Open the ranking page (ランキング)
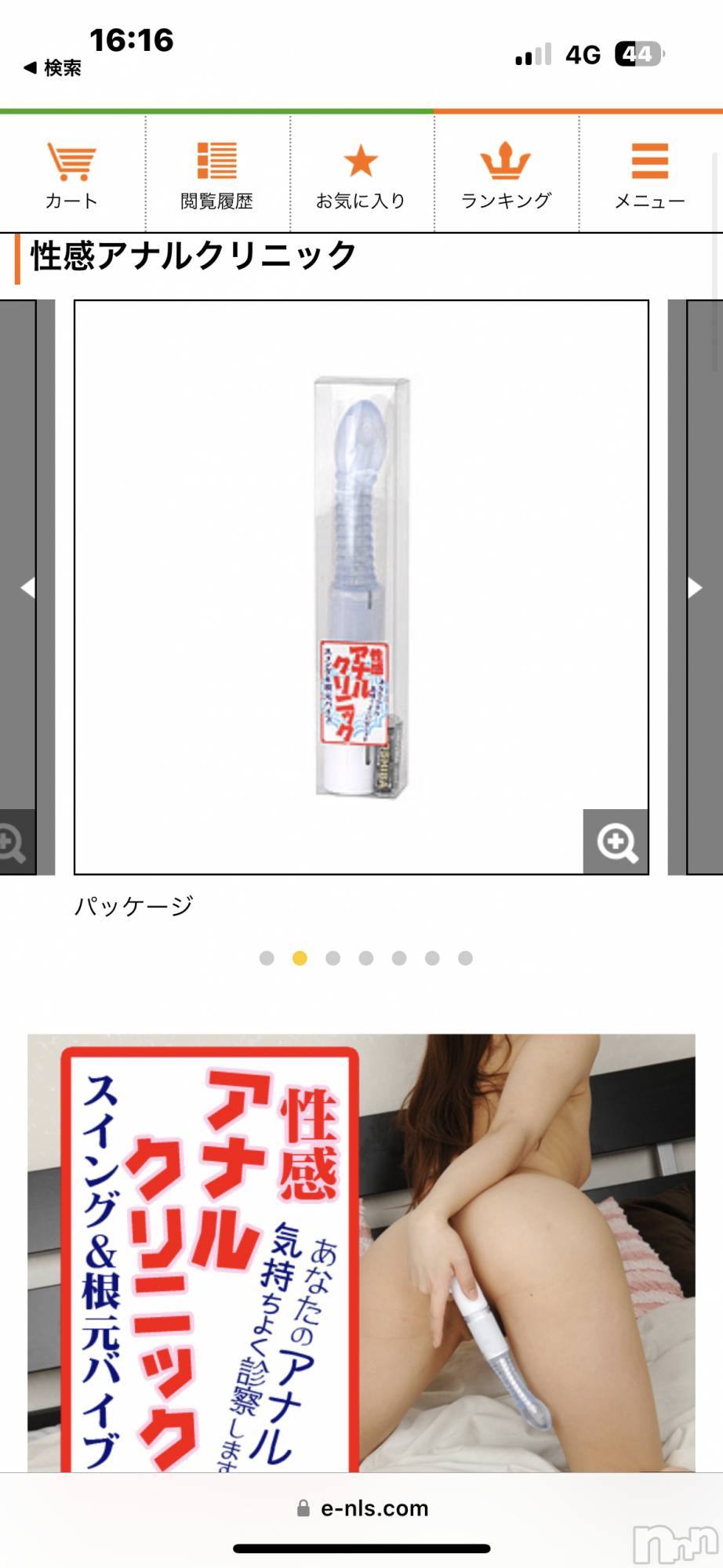The width and height of the screenshot is (723, 1568). [x=506, y=175]
